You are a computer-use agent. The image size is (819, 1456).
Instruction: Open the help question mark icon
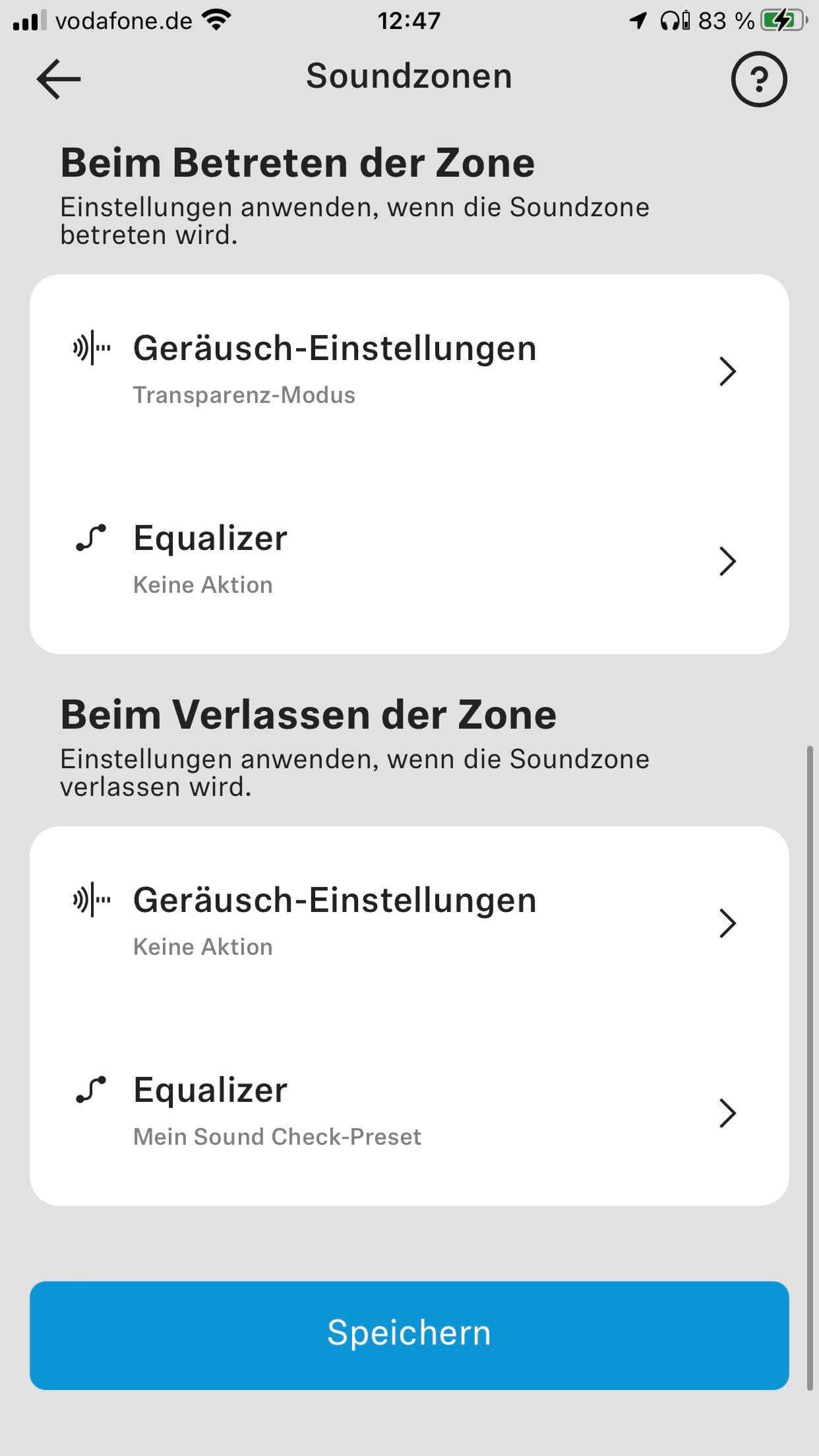[x=758, y=79]
